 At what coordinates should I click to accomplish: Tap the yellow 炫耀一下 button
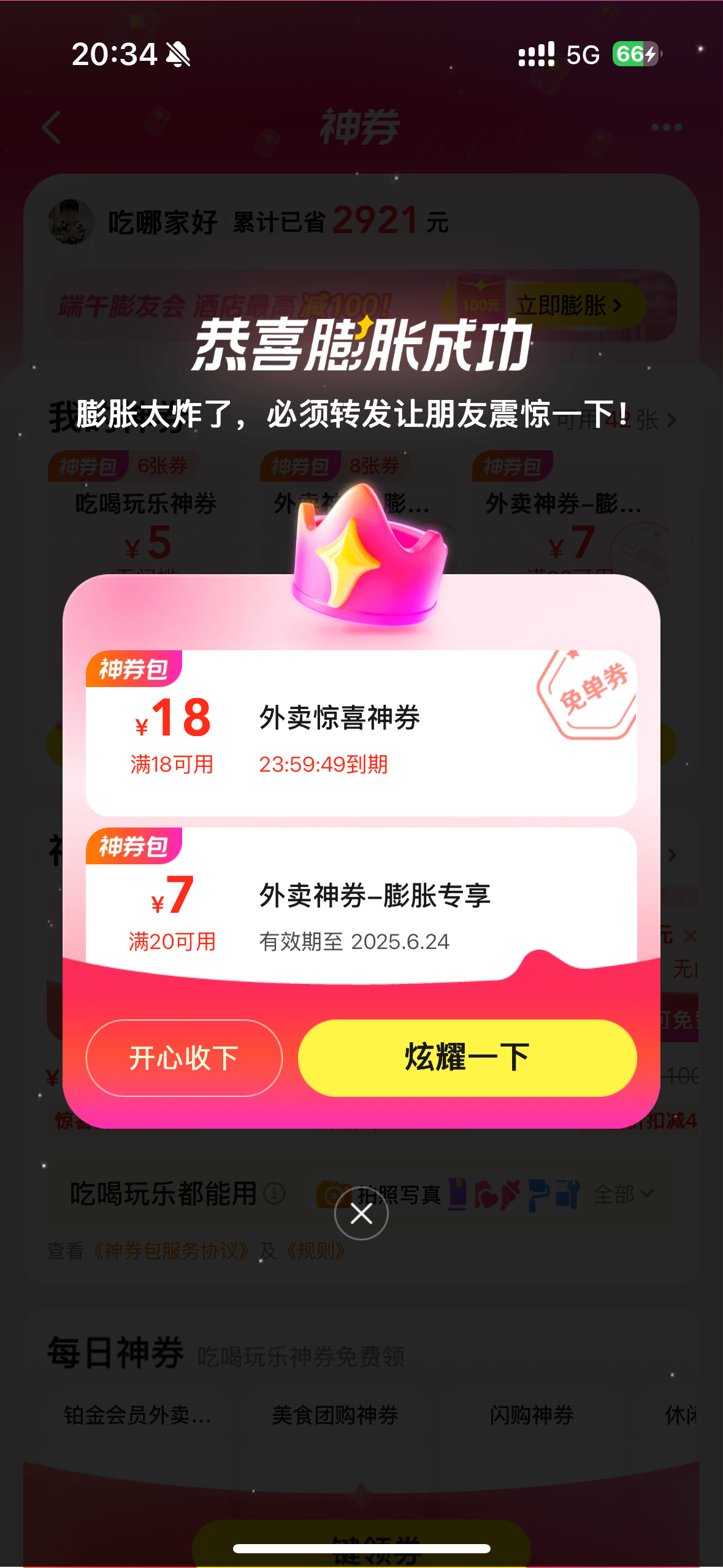point(467,1058)
